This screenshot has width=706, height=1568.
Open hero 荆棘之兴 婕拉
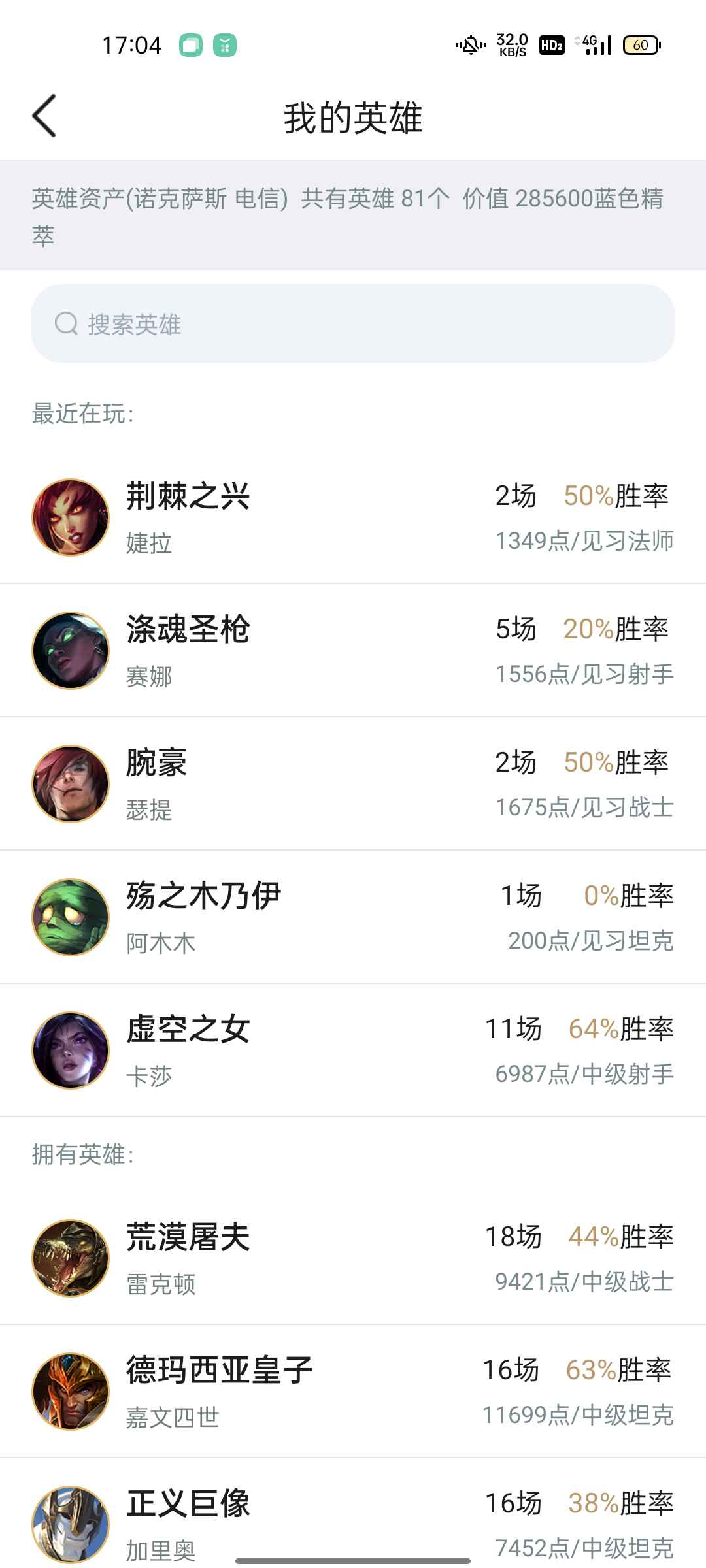pos(353,517)
